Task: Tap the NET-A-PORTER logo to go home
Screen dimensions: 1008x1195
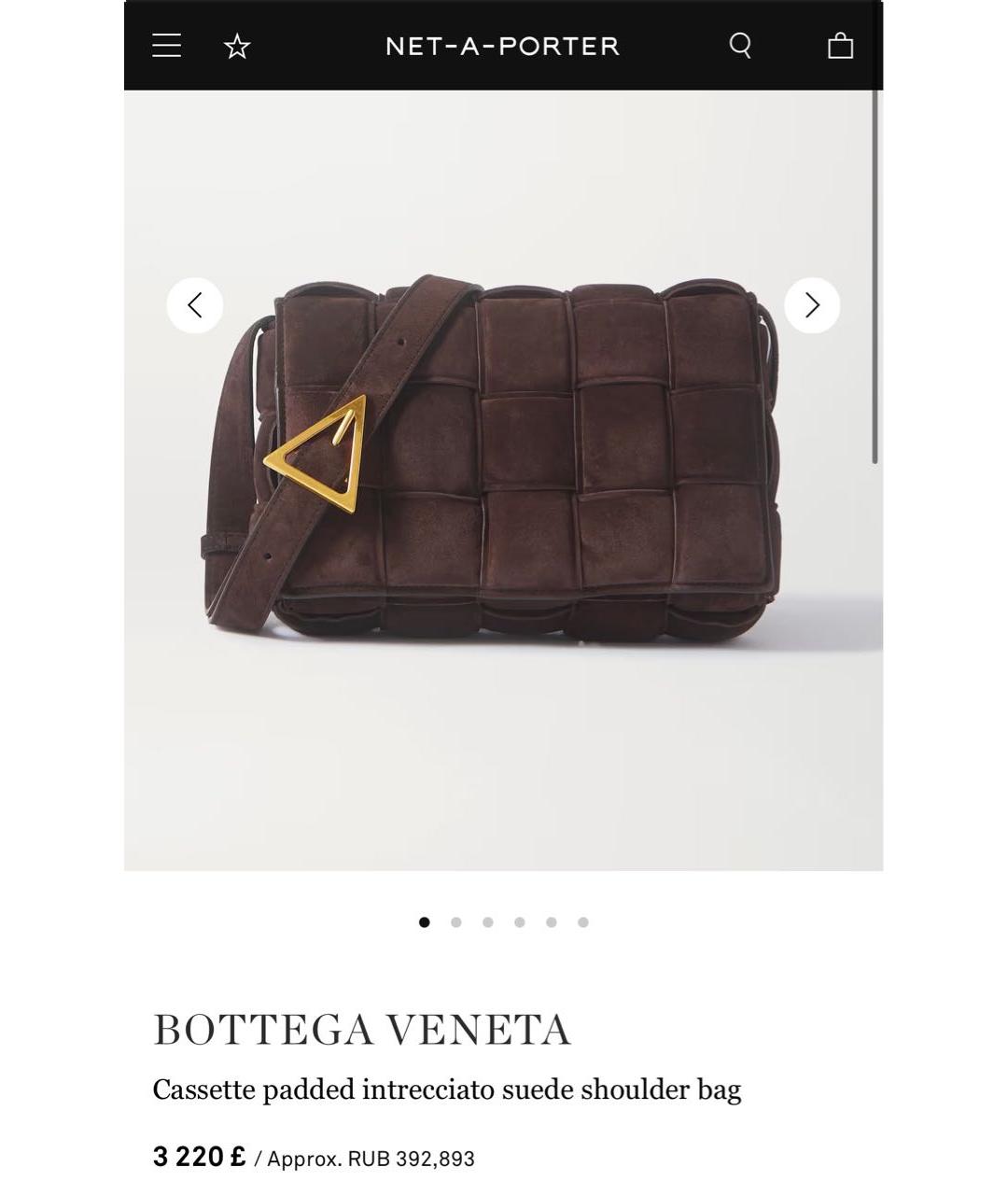Action: (502, 46)
